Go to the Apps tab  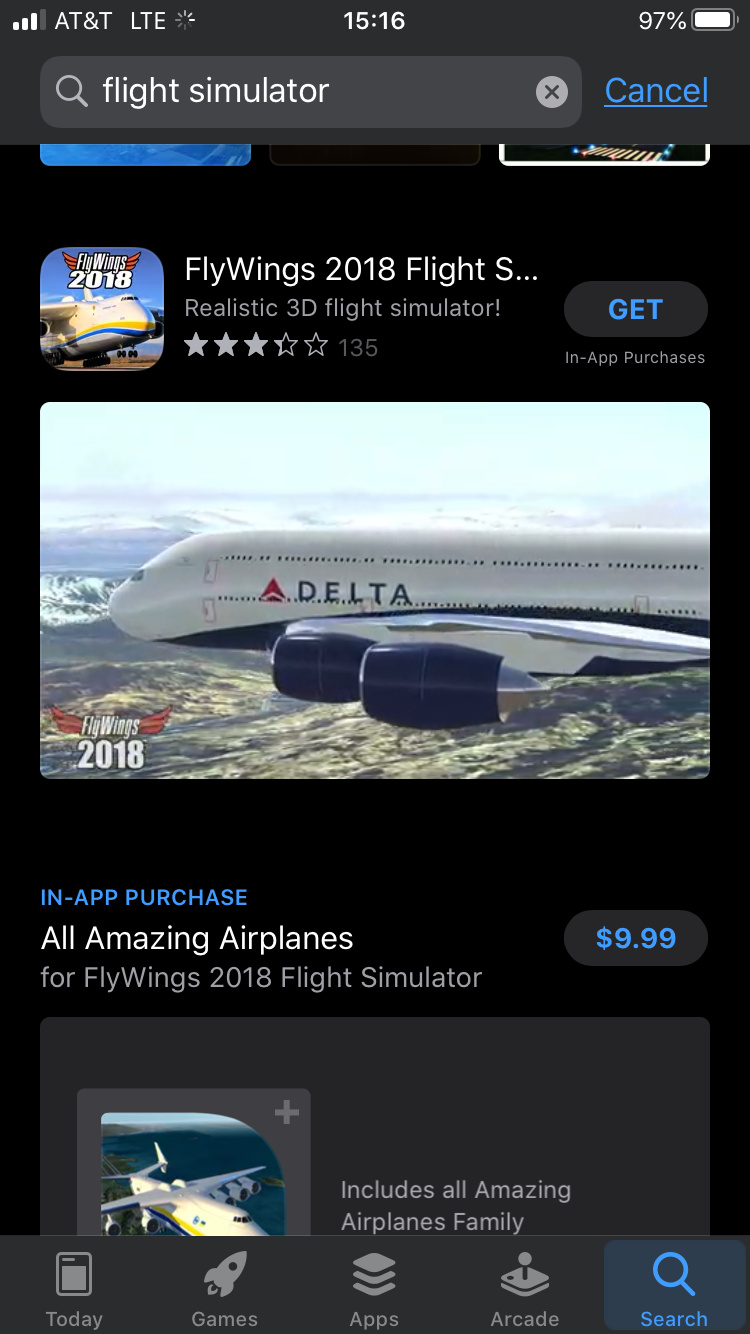(x=374, y=1288)
